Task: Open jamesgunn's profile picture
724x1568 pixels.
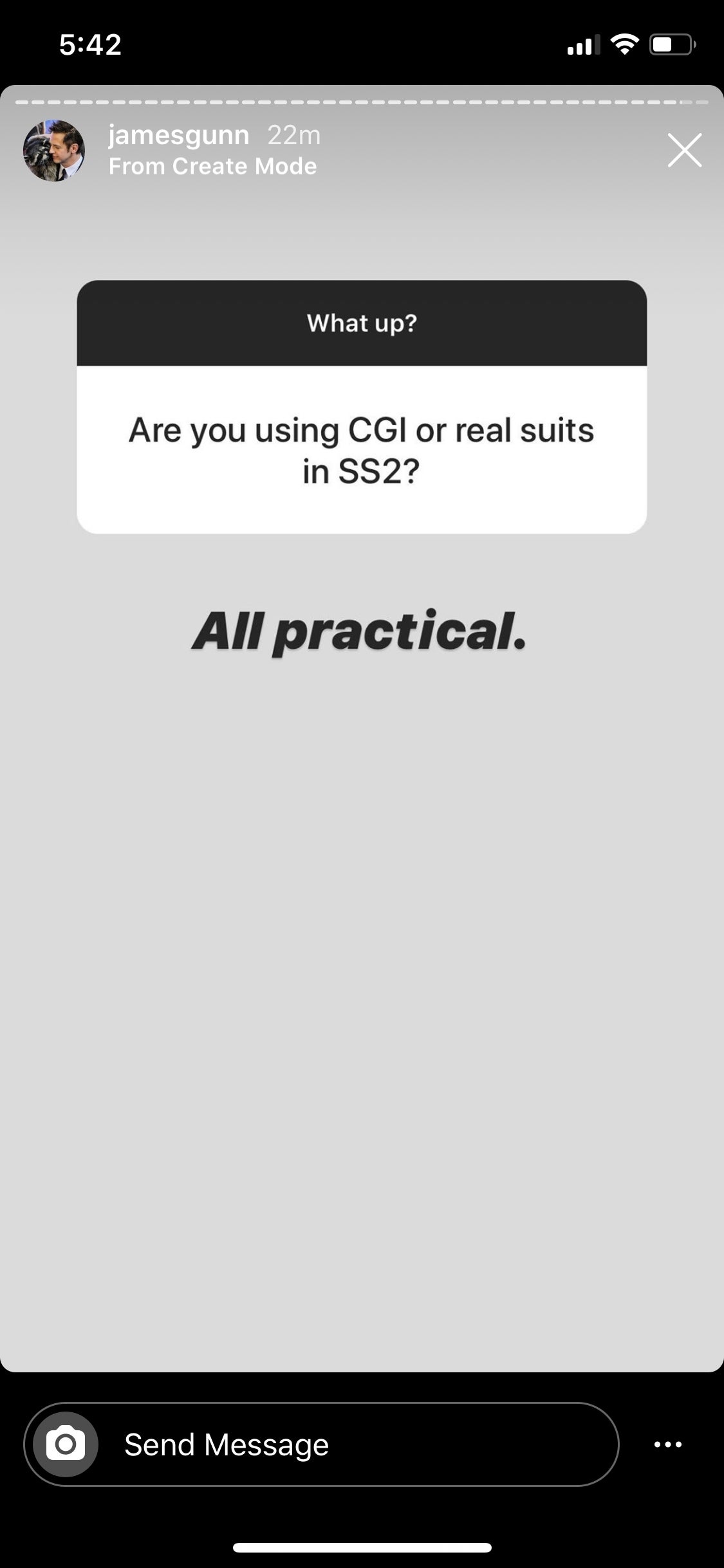Action: (54, 151)
